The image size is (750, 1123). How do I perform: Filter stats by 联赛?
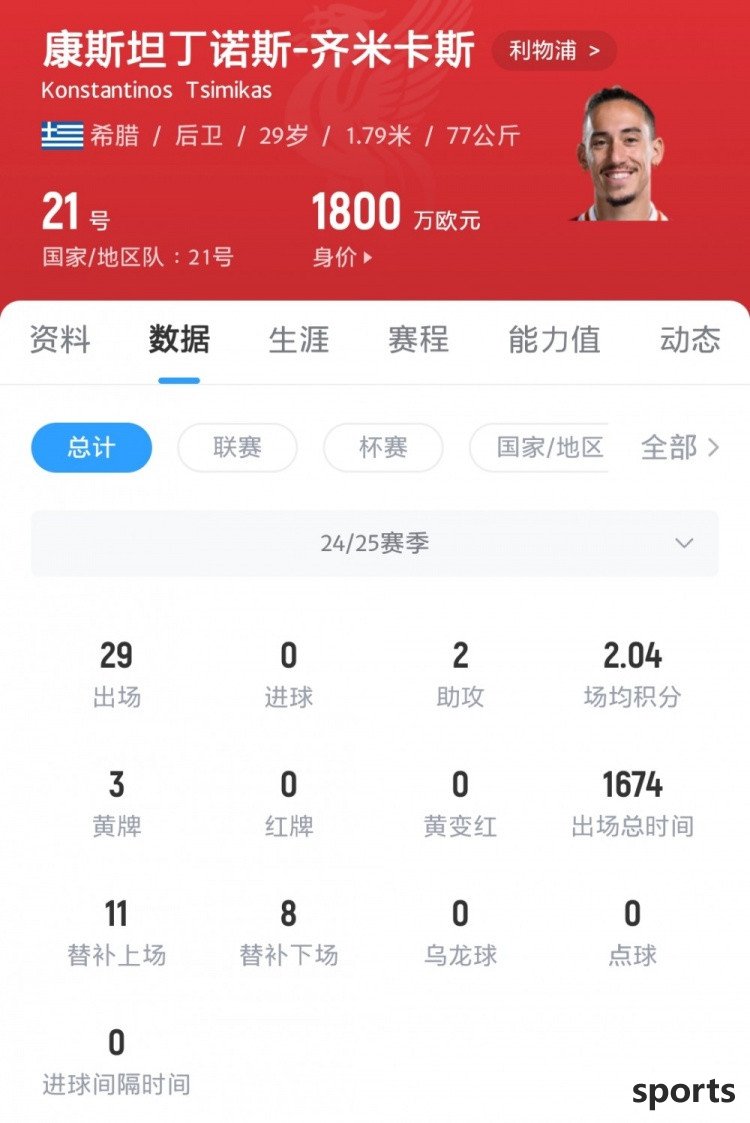(x=237, y=447)
